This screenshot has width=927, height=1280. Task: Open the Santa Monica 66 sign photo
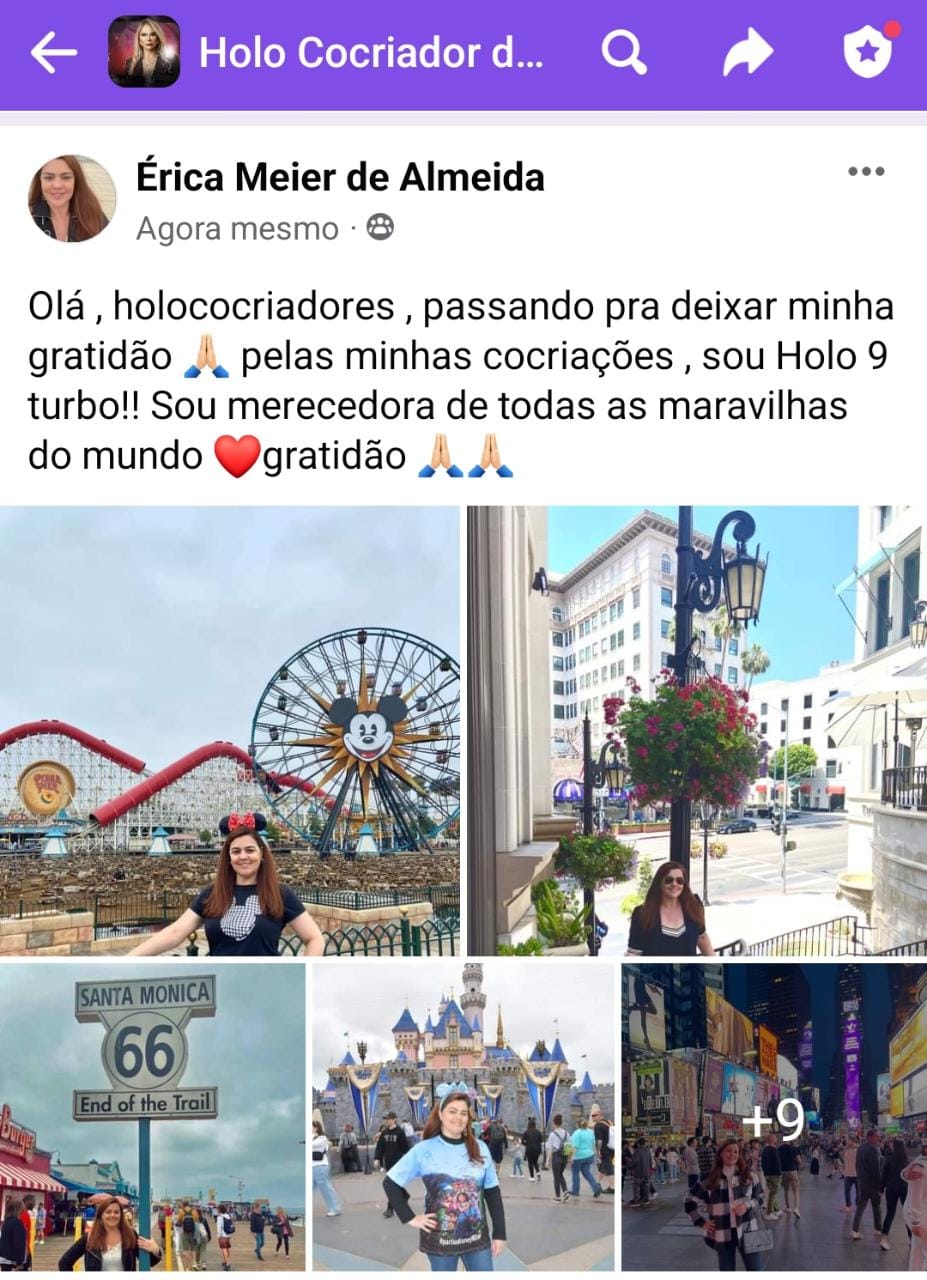(152, 1116)
